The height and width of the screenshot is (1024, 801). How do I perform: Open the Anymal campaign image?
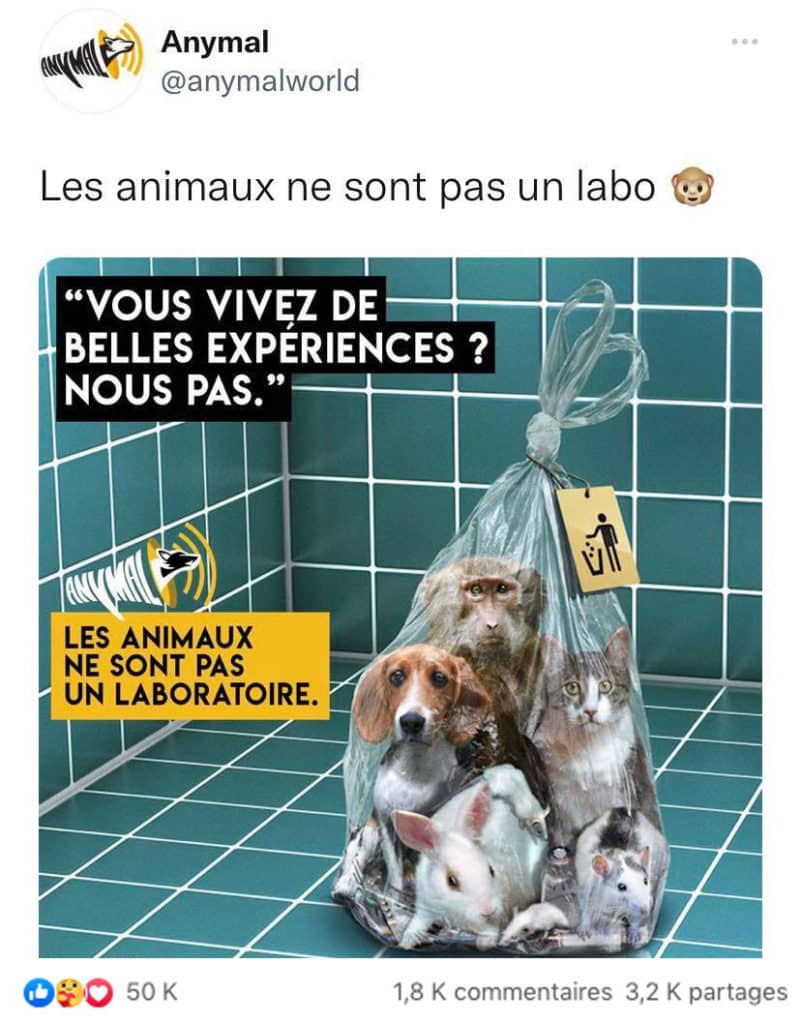[x=400, y=607]
